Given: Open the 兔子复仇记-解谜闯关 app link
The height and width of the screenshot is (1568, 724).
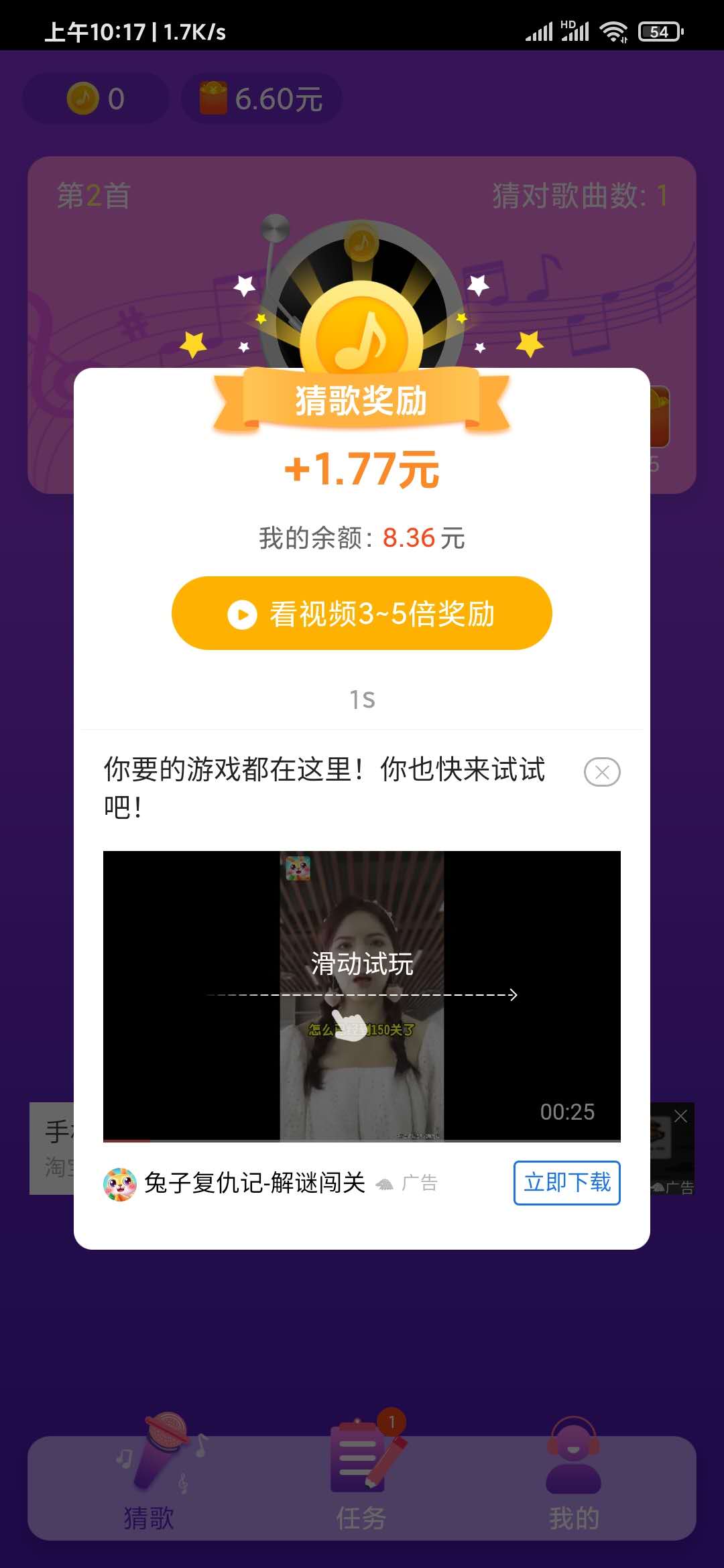Looking at the screenshot, I should point(255,1183).
